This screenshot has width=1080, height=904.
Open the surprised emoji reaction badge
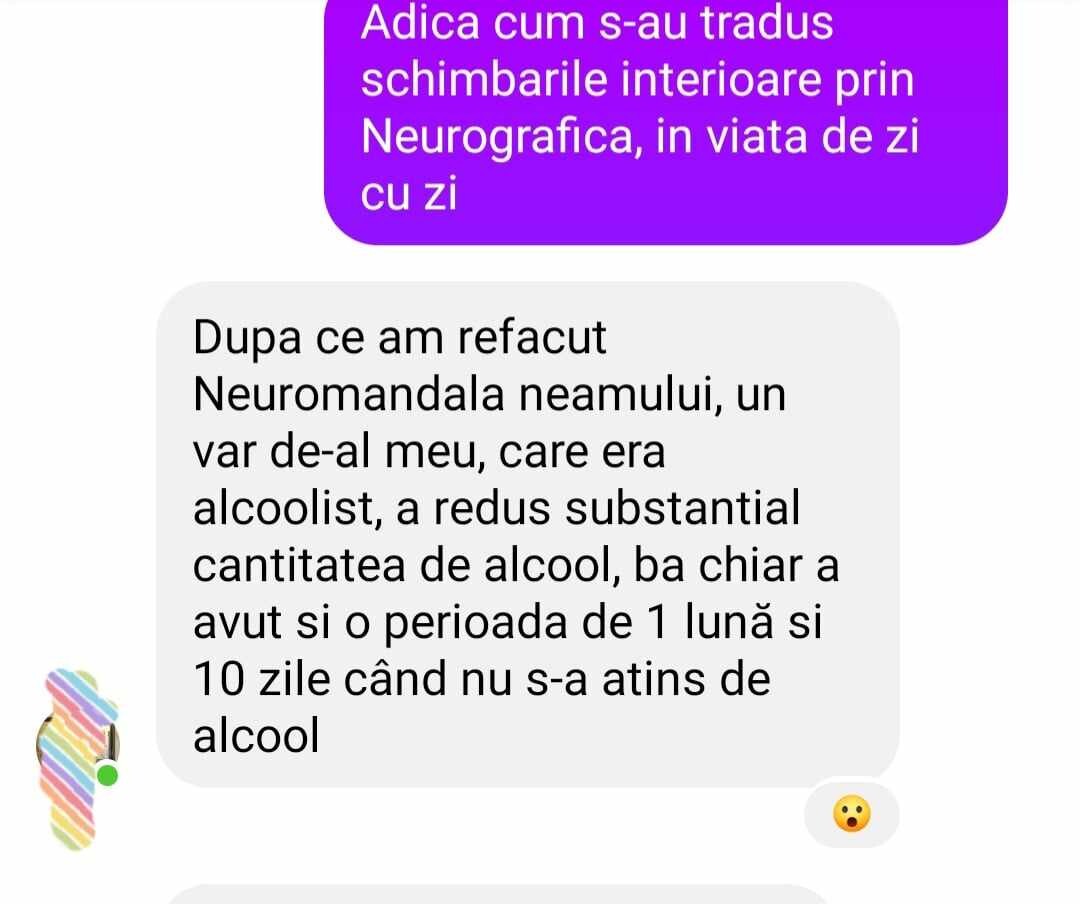852,815
